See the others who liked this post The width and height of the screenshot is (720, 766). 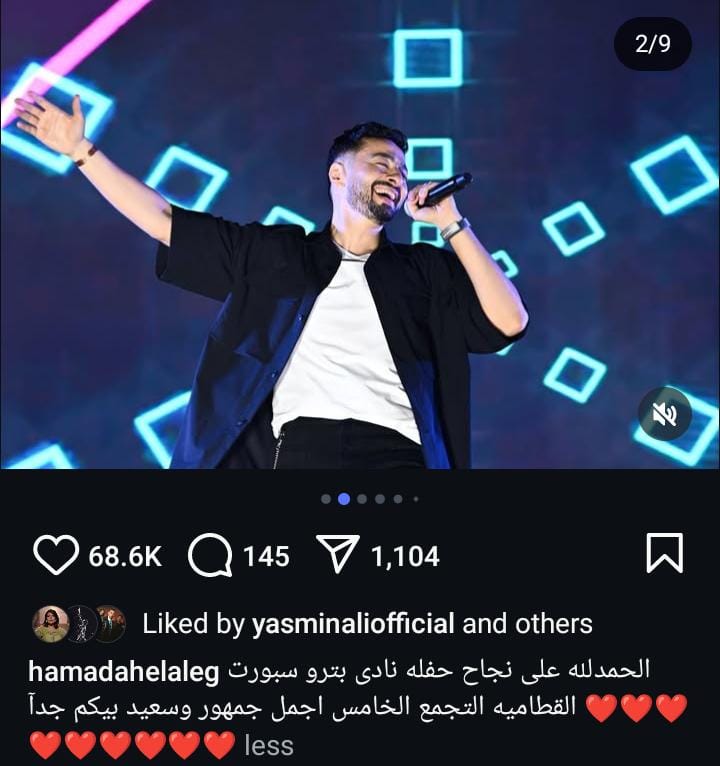553,624
